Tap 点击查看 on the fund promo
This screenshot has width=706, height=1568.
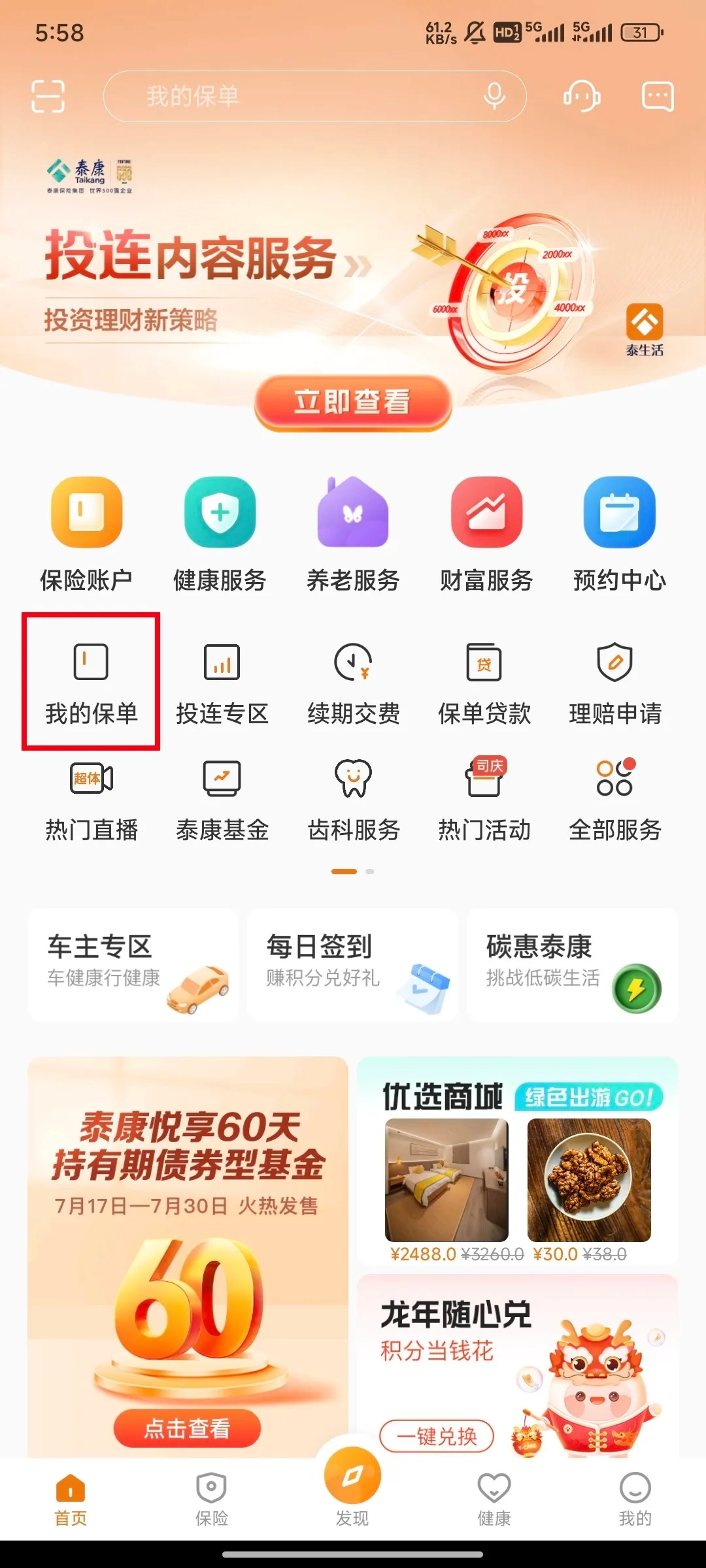187,1428
